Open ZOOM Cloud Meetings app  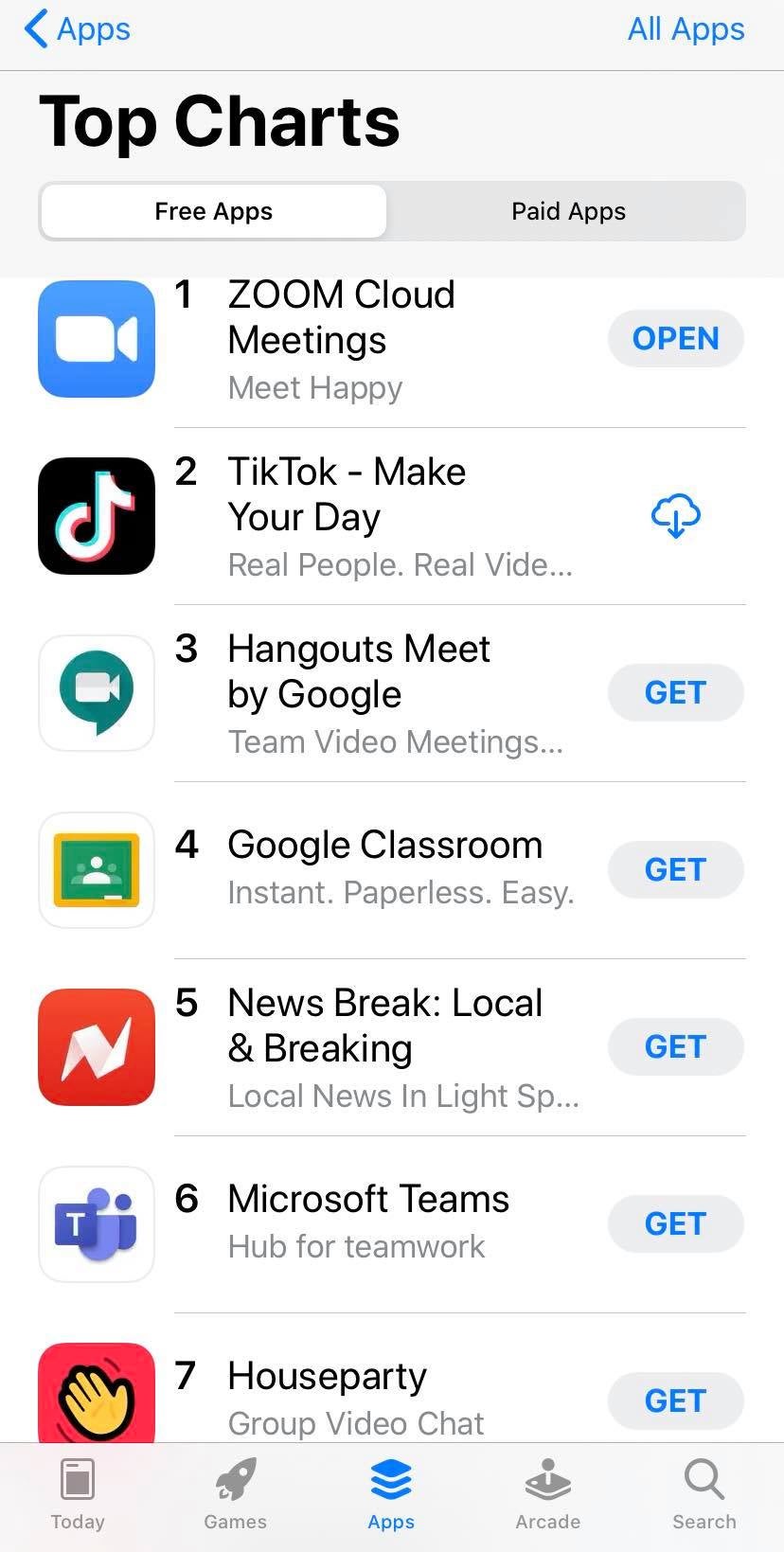(x=675, y=339)
